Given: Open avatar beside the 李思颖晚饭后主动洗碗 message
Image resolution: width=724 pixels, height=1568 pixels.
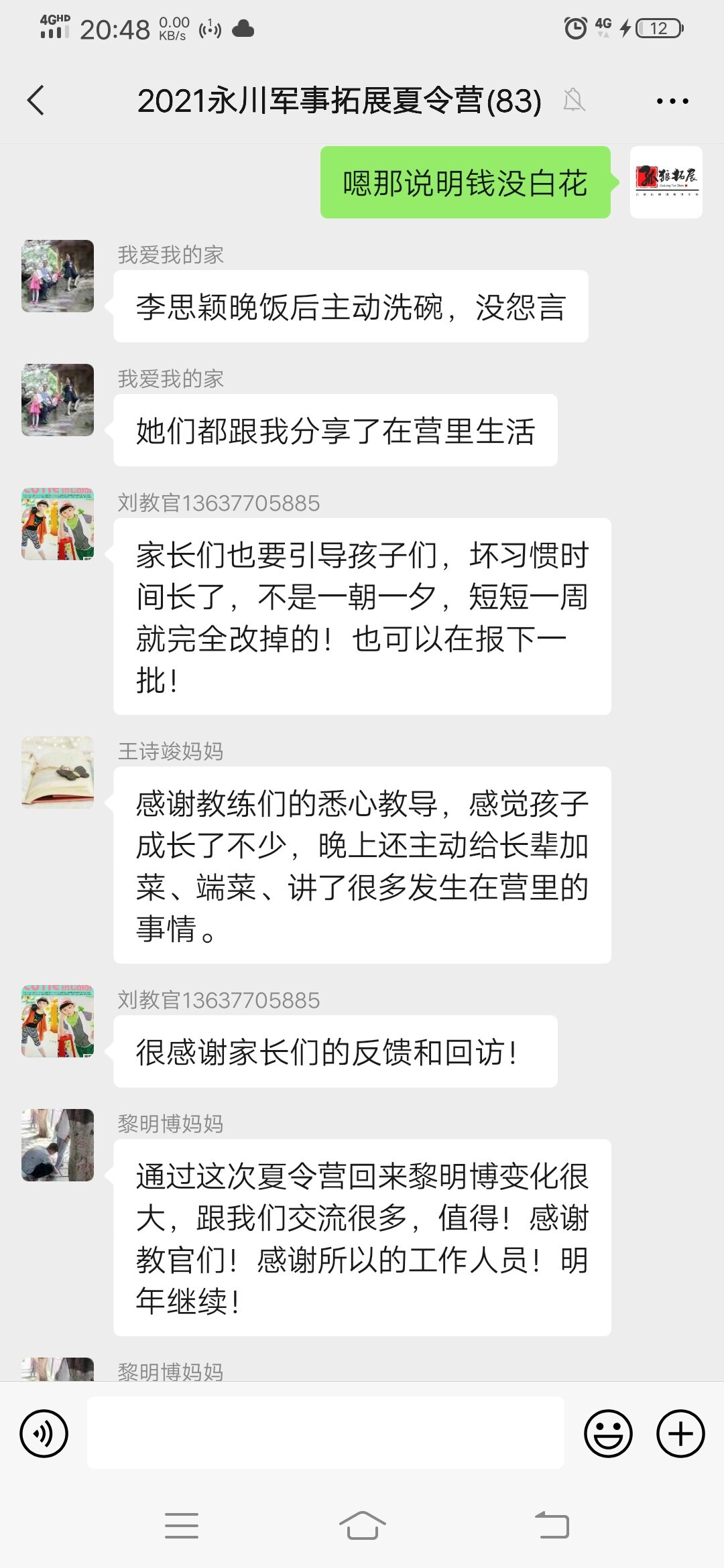Looking at the screenshot, I should coord(58,276).
